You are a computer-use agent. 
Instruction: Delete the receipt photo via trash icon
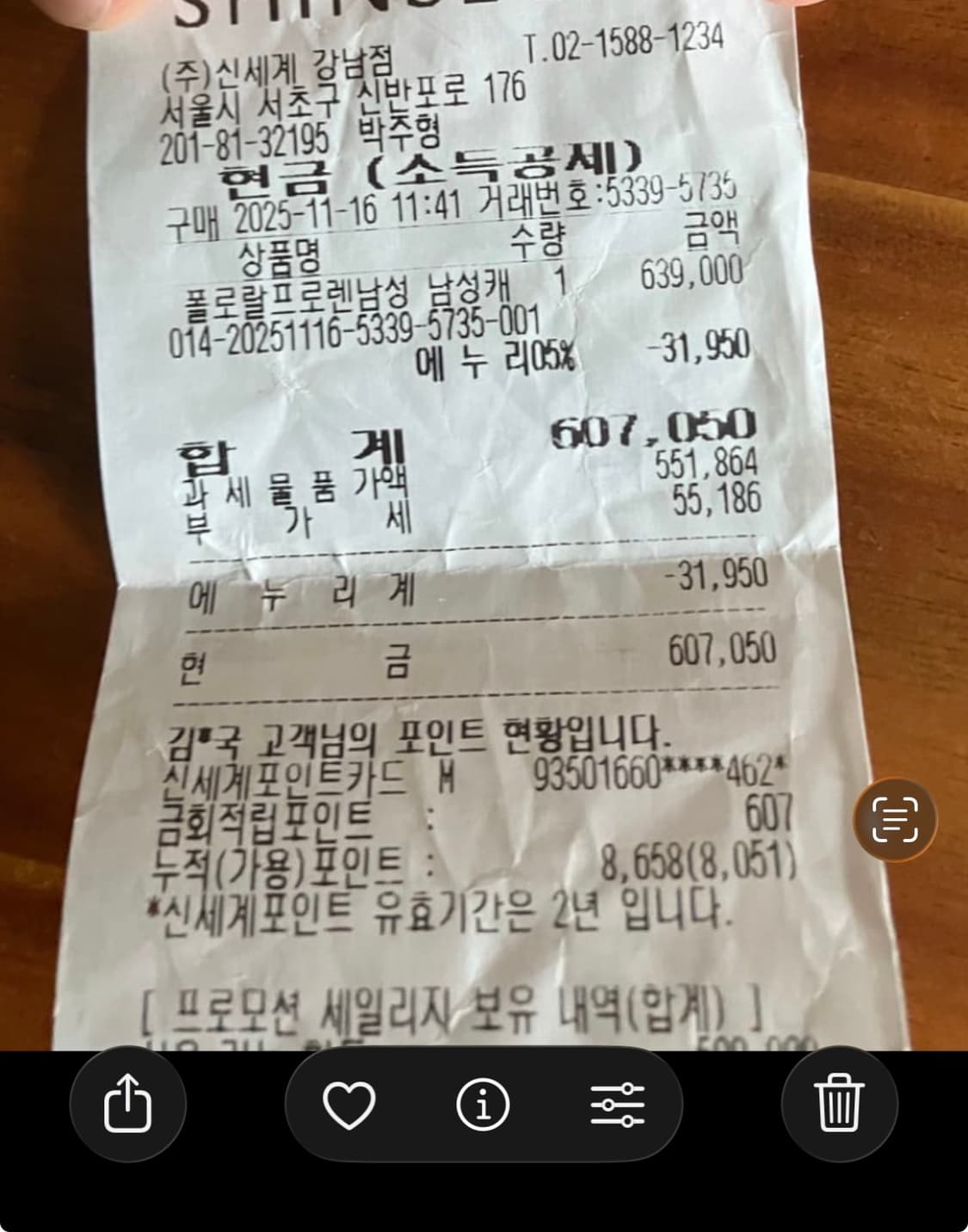839,1106
